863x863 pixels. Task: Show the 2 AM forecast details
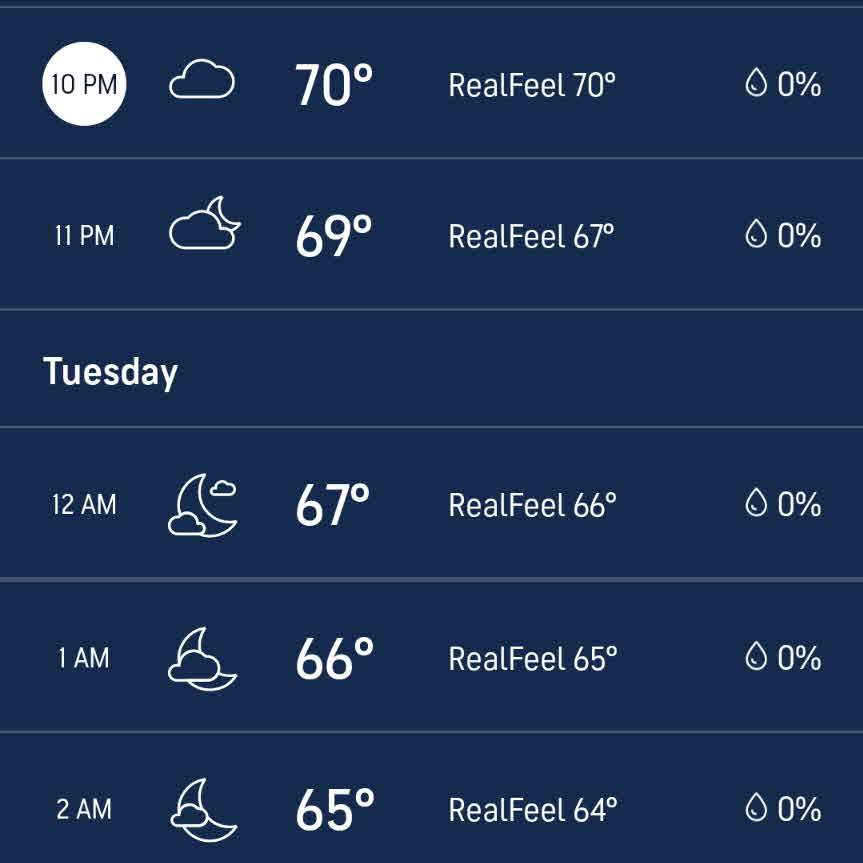(x=431, y=808)
